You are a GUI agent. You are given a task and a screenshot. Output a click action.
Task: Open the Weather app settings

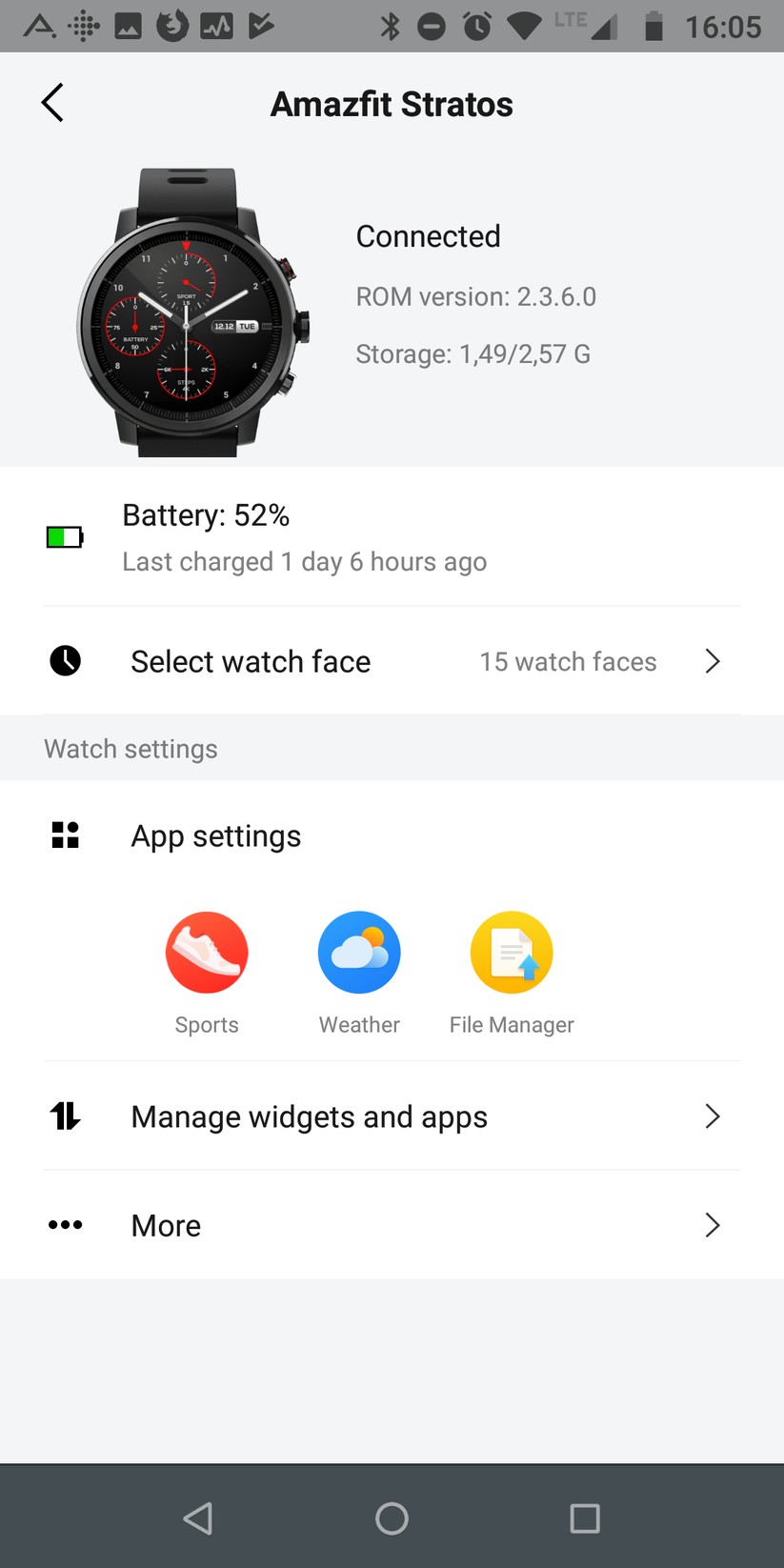[x=359, y=954]
